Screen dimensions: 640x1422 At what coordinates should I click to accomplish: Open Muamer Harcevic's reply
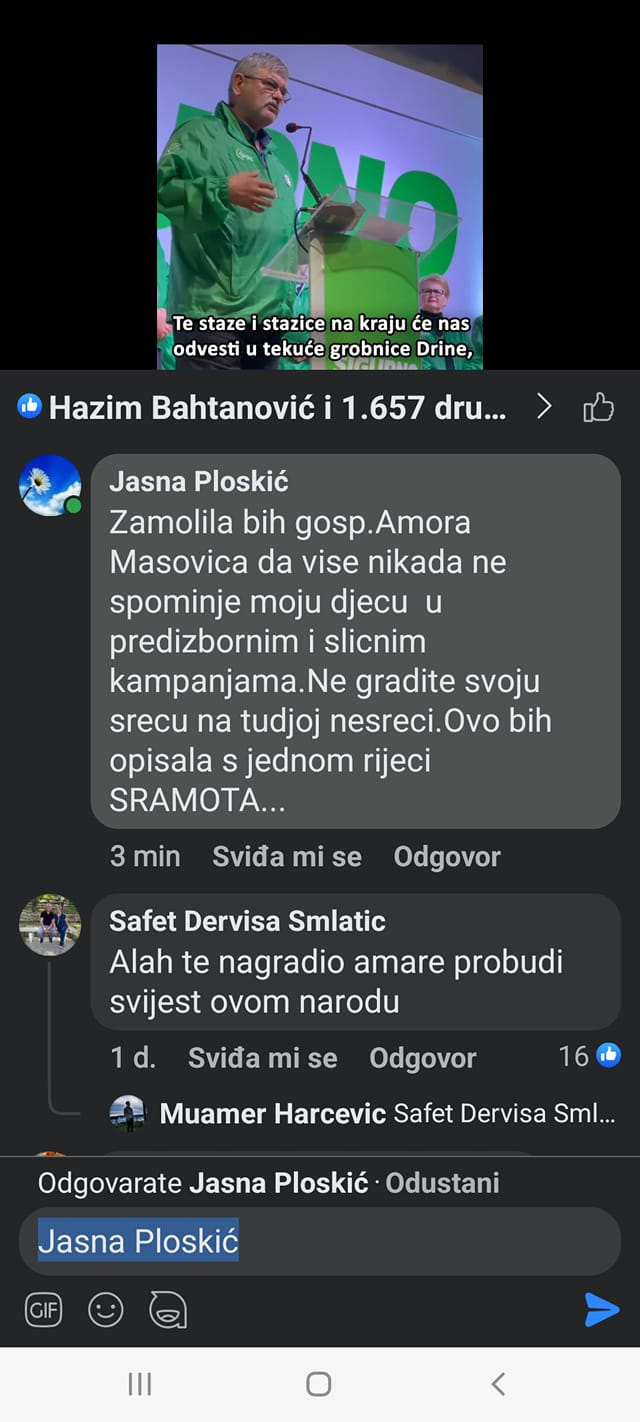(386, 1113)
